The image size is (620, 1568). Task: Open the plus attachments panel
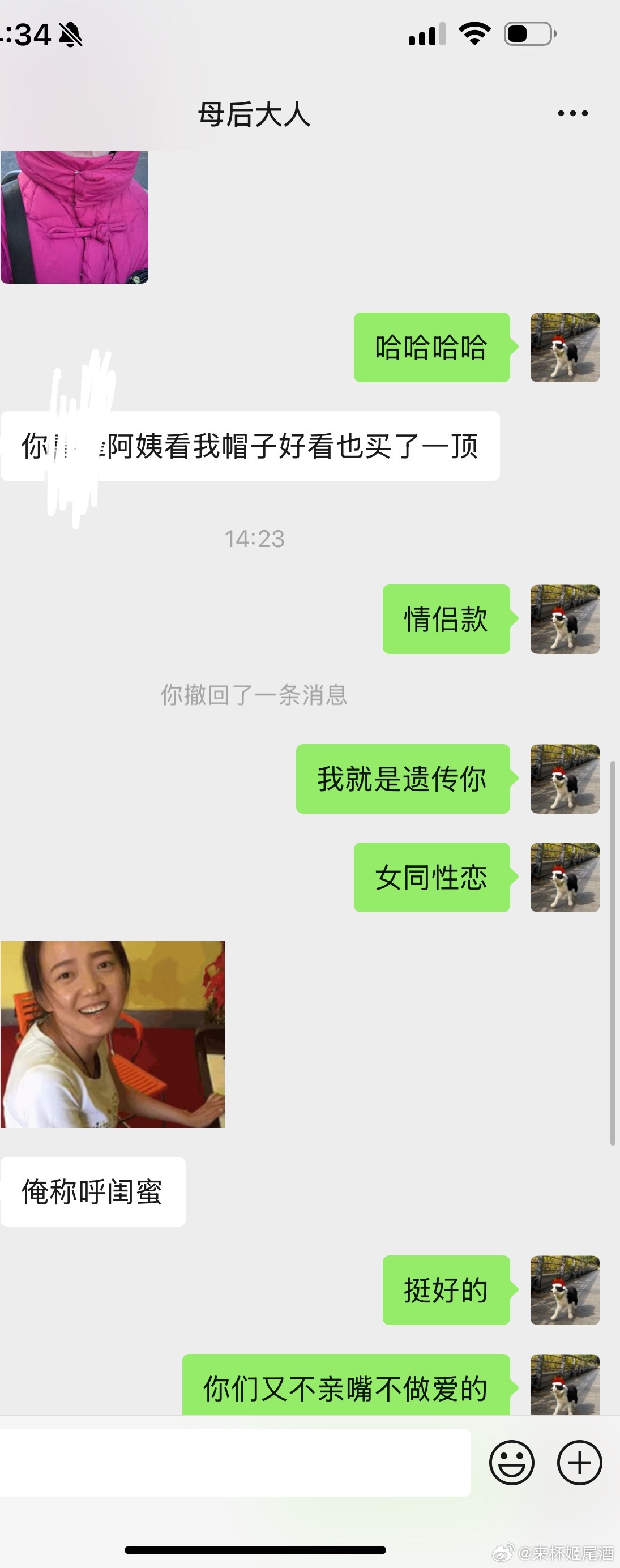579,1463
